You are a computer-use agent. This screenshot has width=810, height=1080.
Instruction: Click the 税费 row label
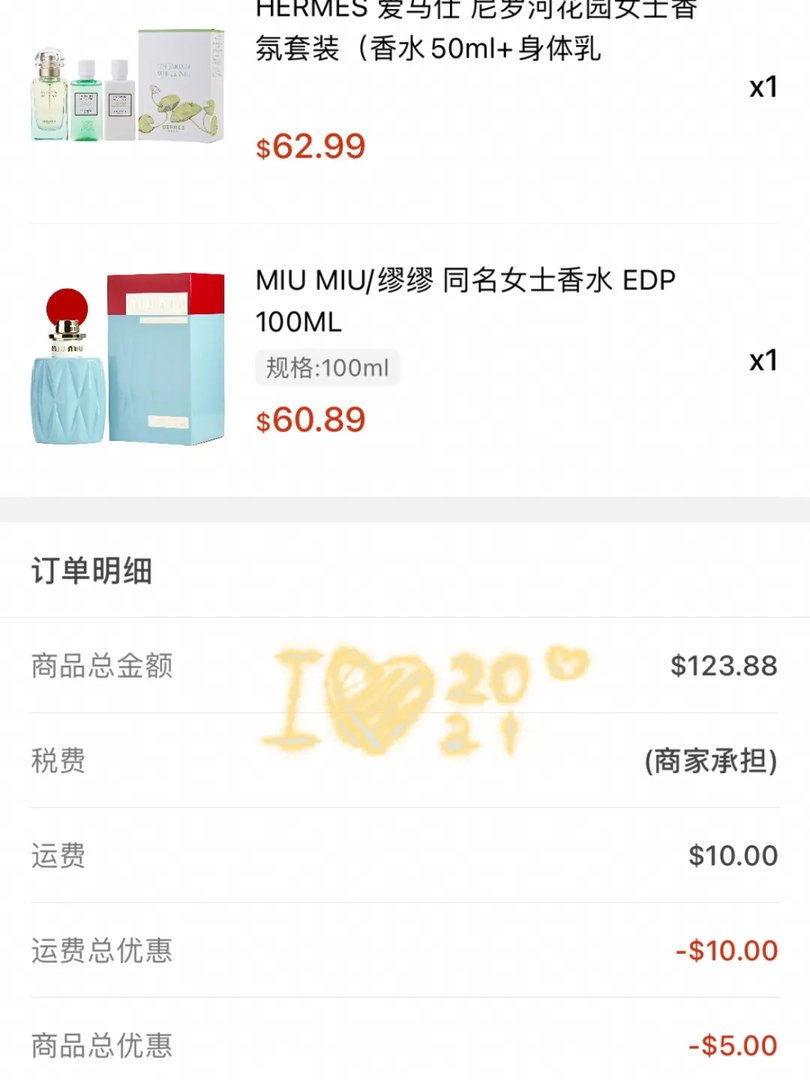coord(55,761)
